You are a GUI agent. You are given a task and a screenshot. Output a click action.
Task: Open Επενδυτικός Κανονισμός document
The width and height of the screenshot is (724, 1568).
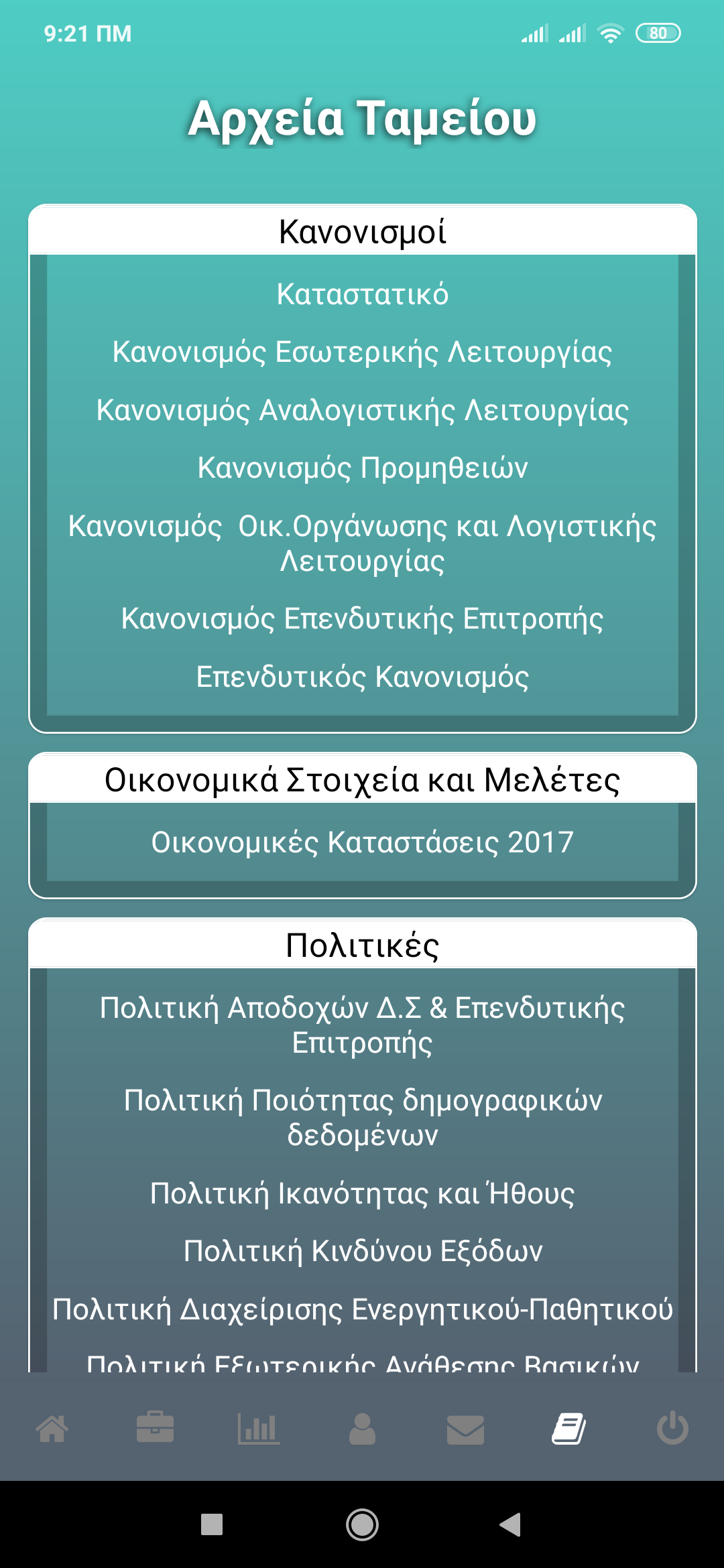click(x=362, y=677)
